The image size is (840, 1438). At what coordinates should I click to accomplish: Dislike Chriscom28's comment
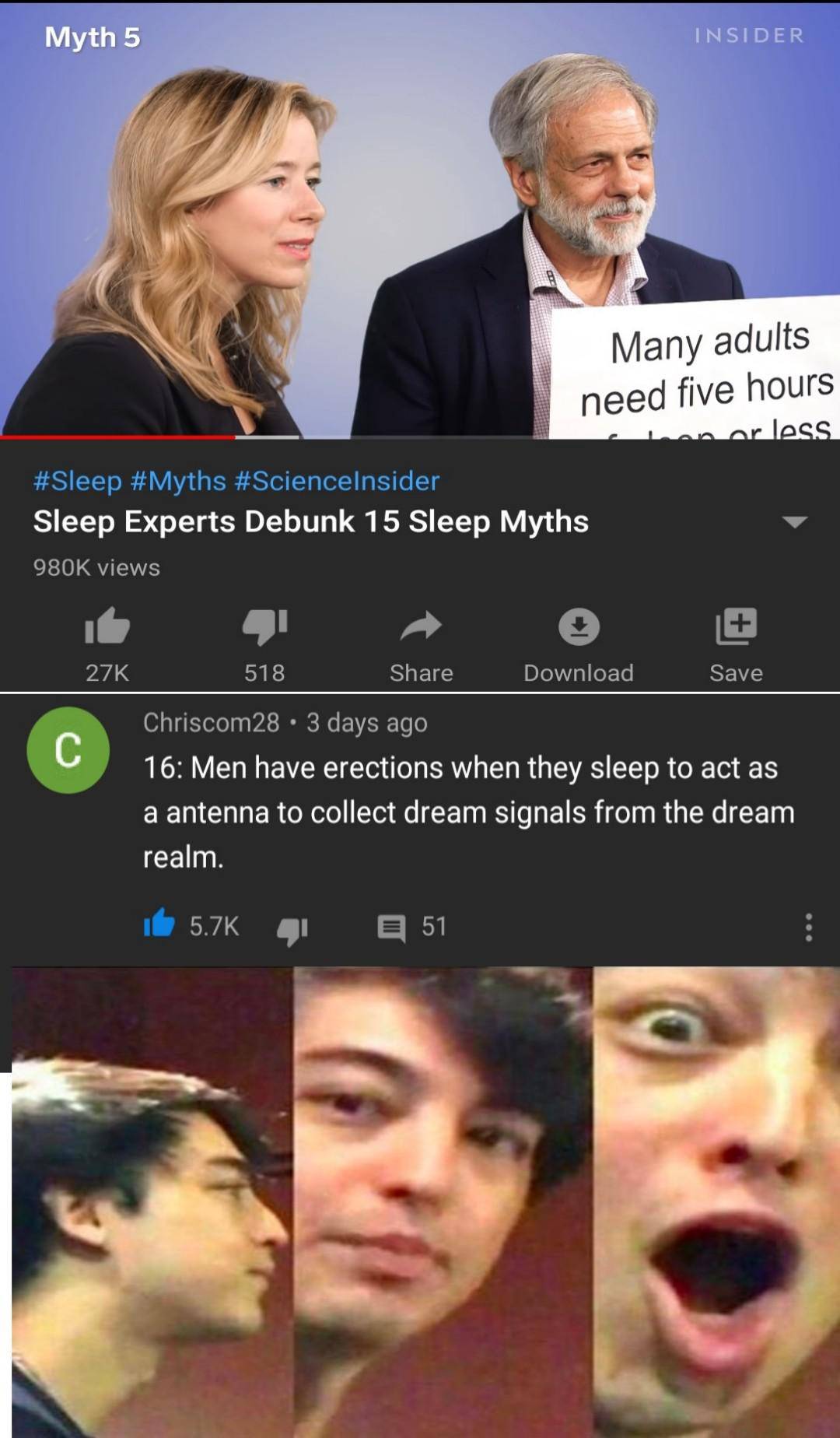[x=292, y=929]
